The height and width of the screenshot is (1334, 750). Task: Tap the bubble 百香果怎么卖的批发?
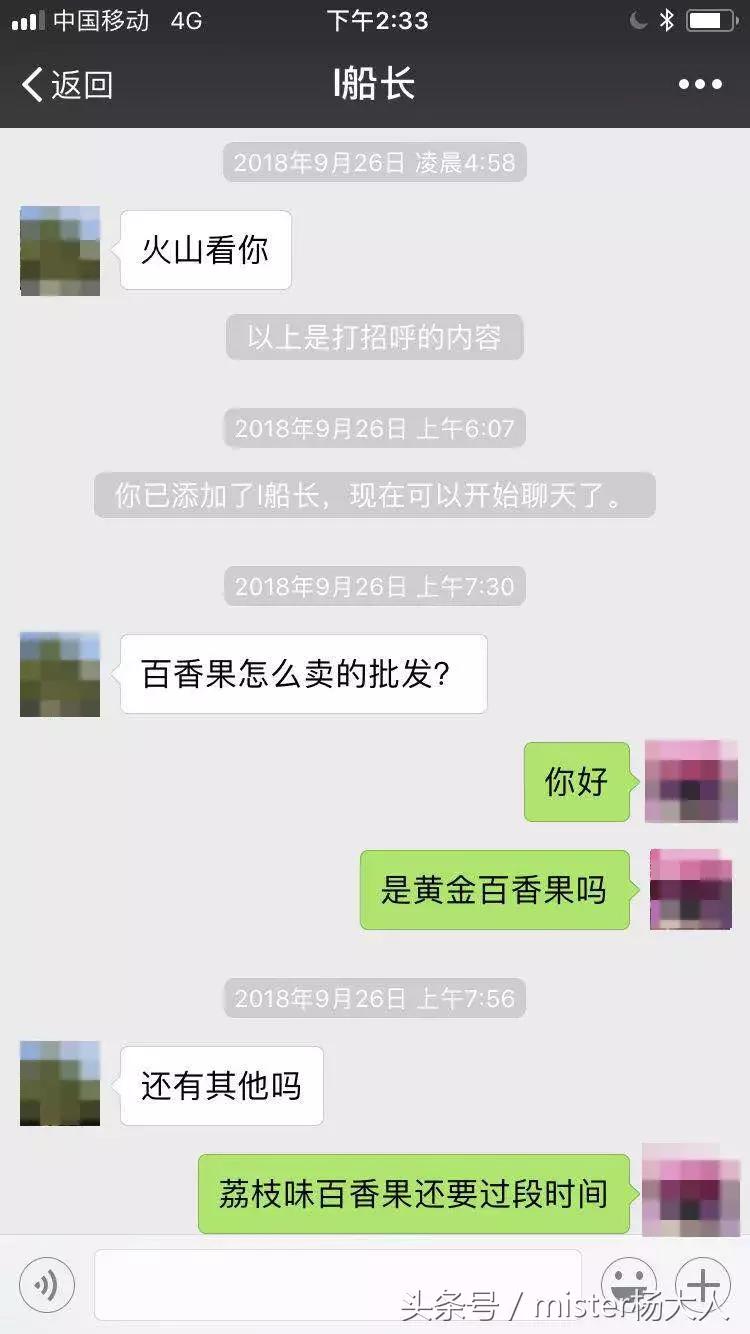coord(303,674)
